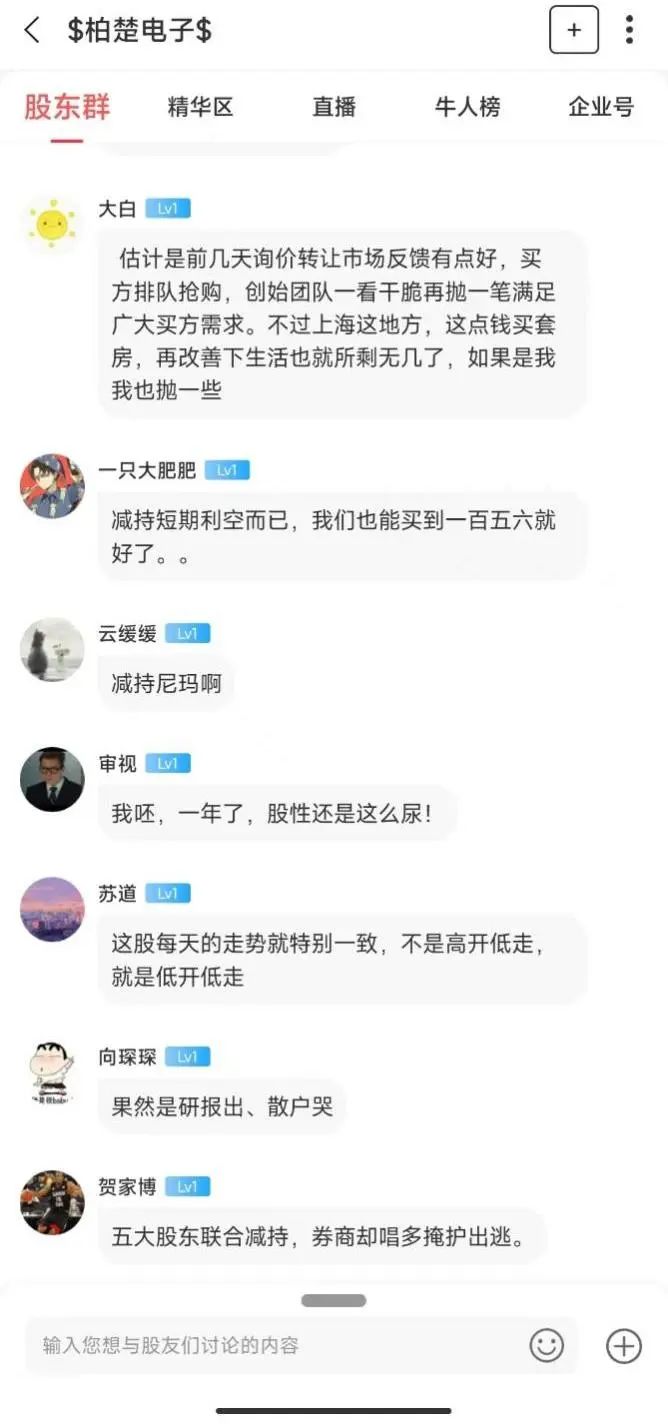Go back using the top-left arrow
This screenshot has height=1424, width=668.
pos(32,30)
